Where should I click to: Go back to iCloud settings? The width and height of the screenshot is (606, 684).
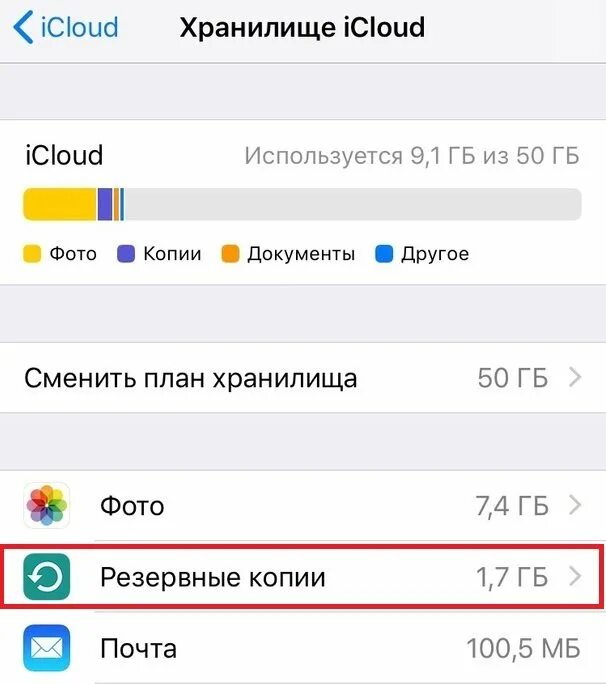pyautogui.click(x=65, y=27)
